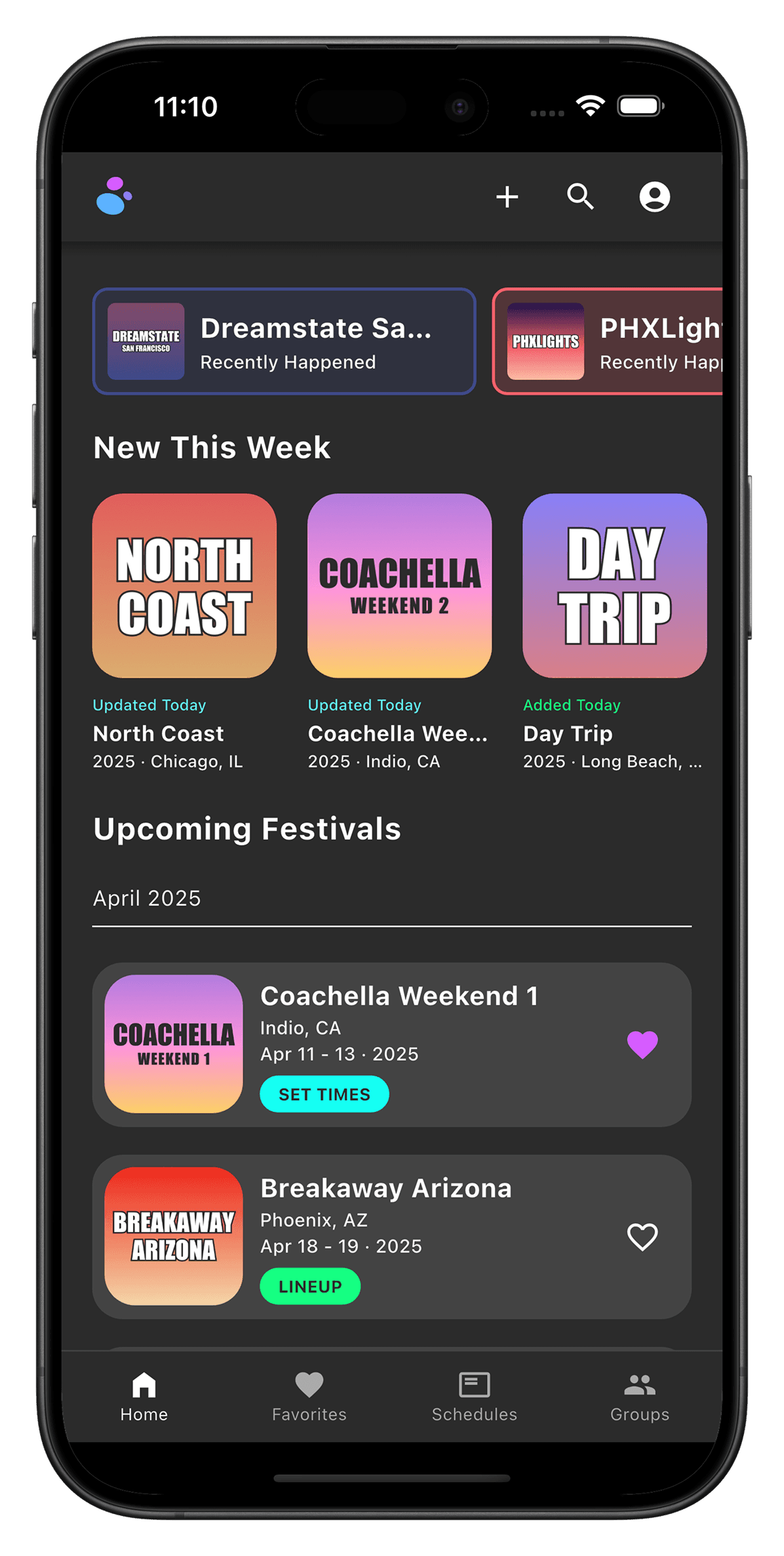Open the search magnifier
The image size is (784, 1556).
[581, 197]
